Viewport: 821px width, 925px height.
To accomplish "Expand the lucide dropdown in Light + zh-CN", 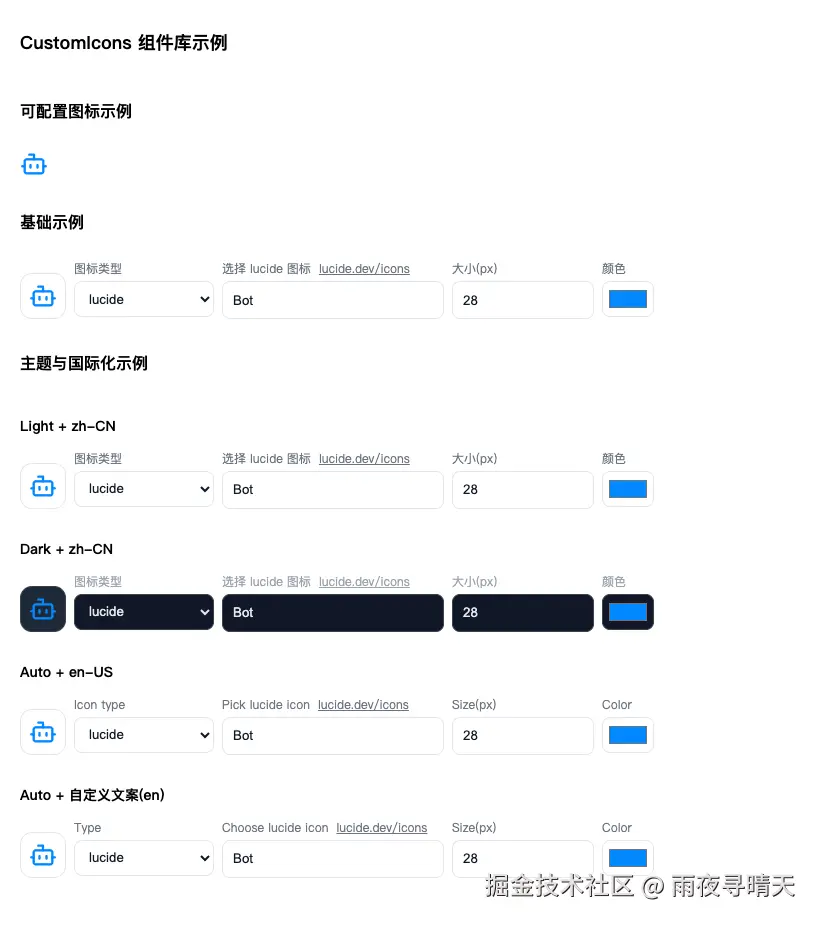I will click(x=144, y=489).
